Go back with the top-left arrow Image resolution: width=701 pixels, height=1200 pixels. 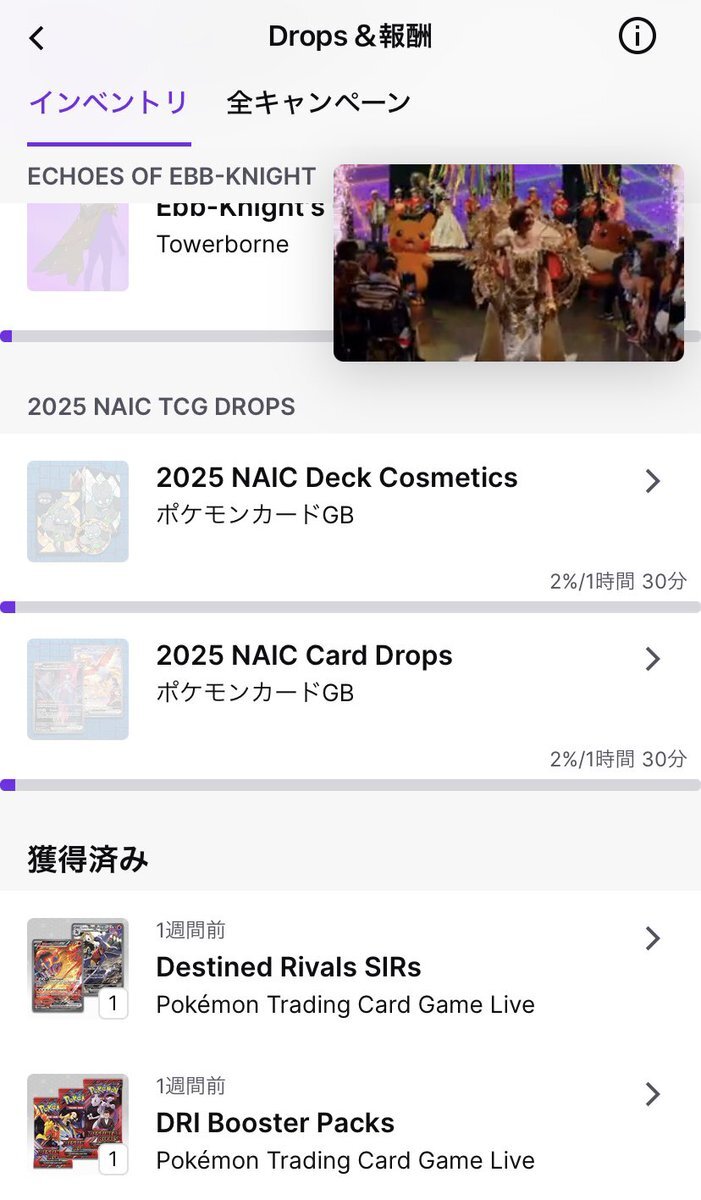pos(37,38)
